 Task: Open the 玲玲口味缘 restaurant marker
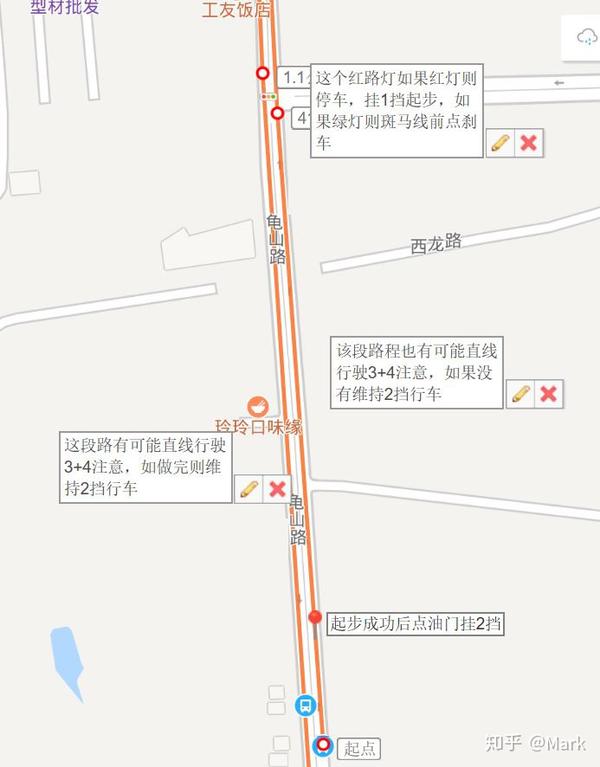tap(258, 406)
